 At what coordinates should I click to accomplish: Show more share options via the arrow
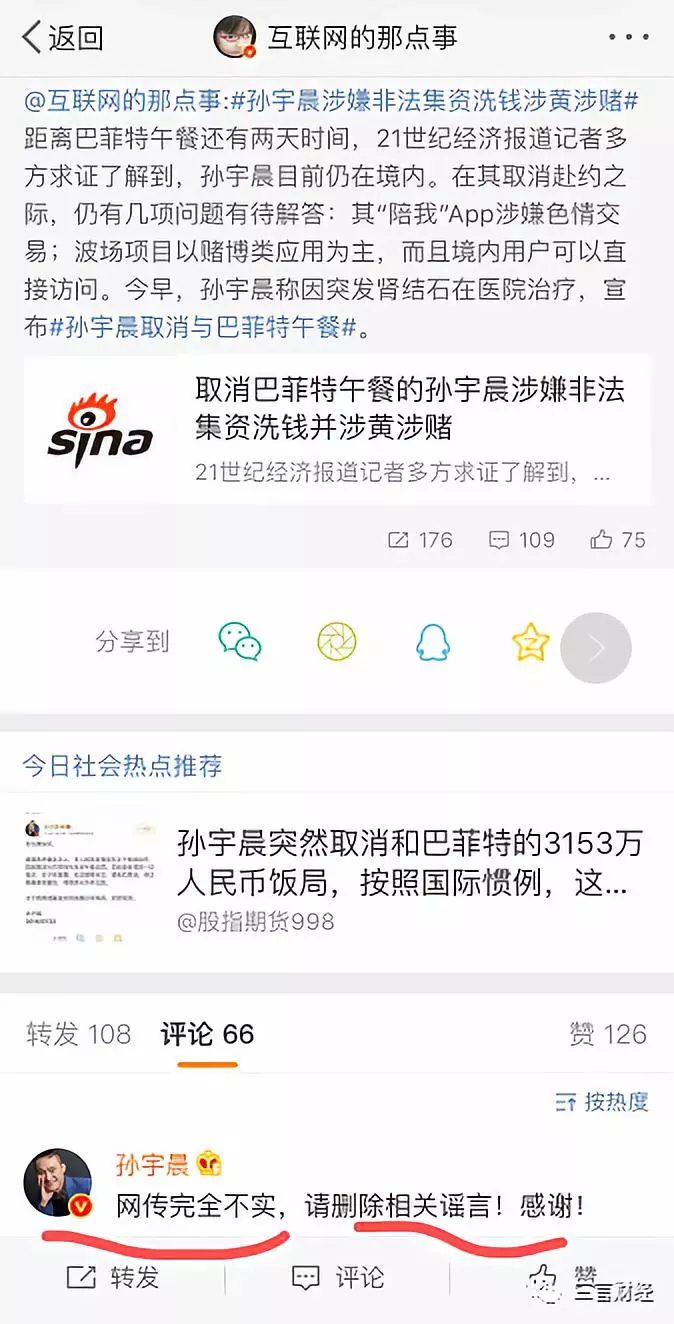coord(595,648)
